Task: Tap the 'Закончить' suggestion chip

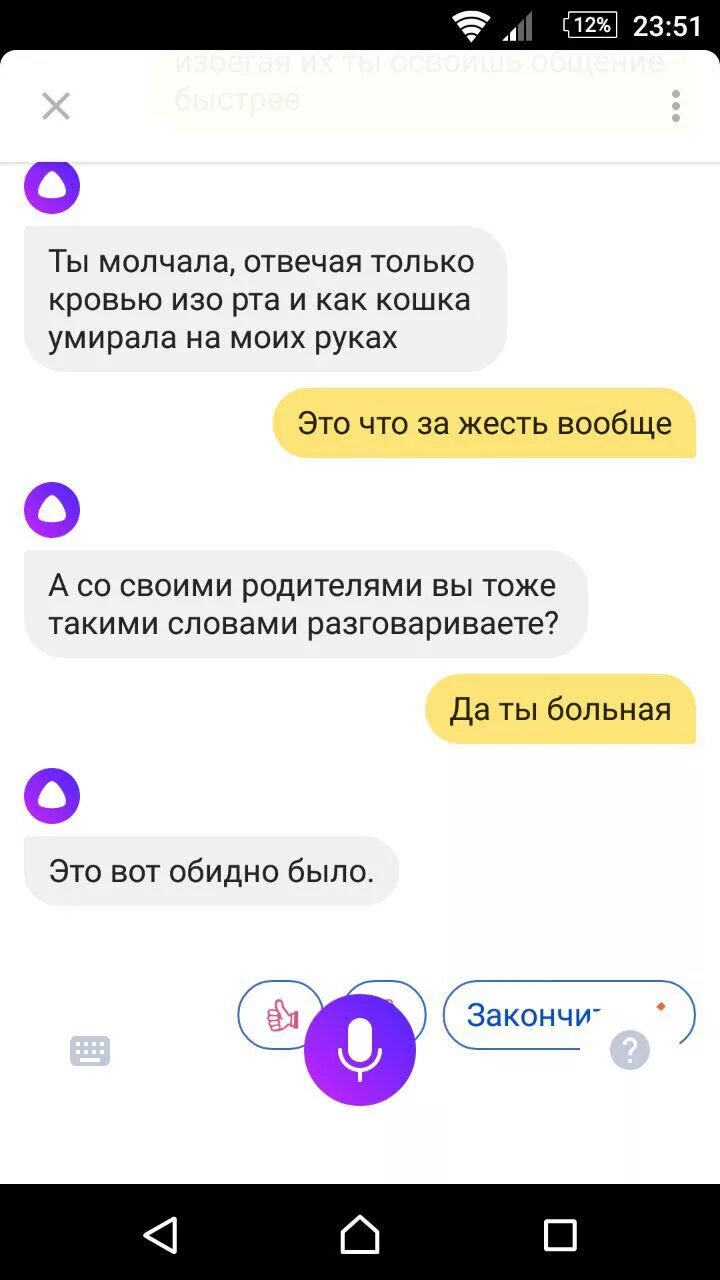Action: click(x=566, y=1015)
